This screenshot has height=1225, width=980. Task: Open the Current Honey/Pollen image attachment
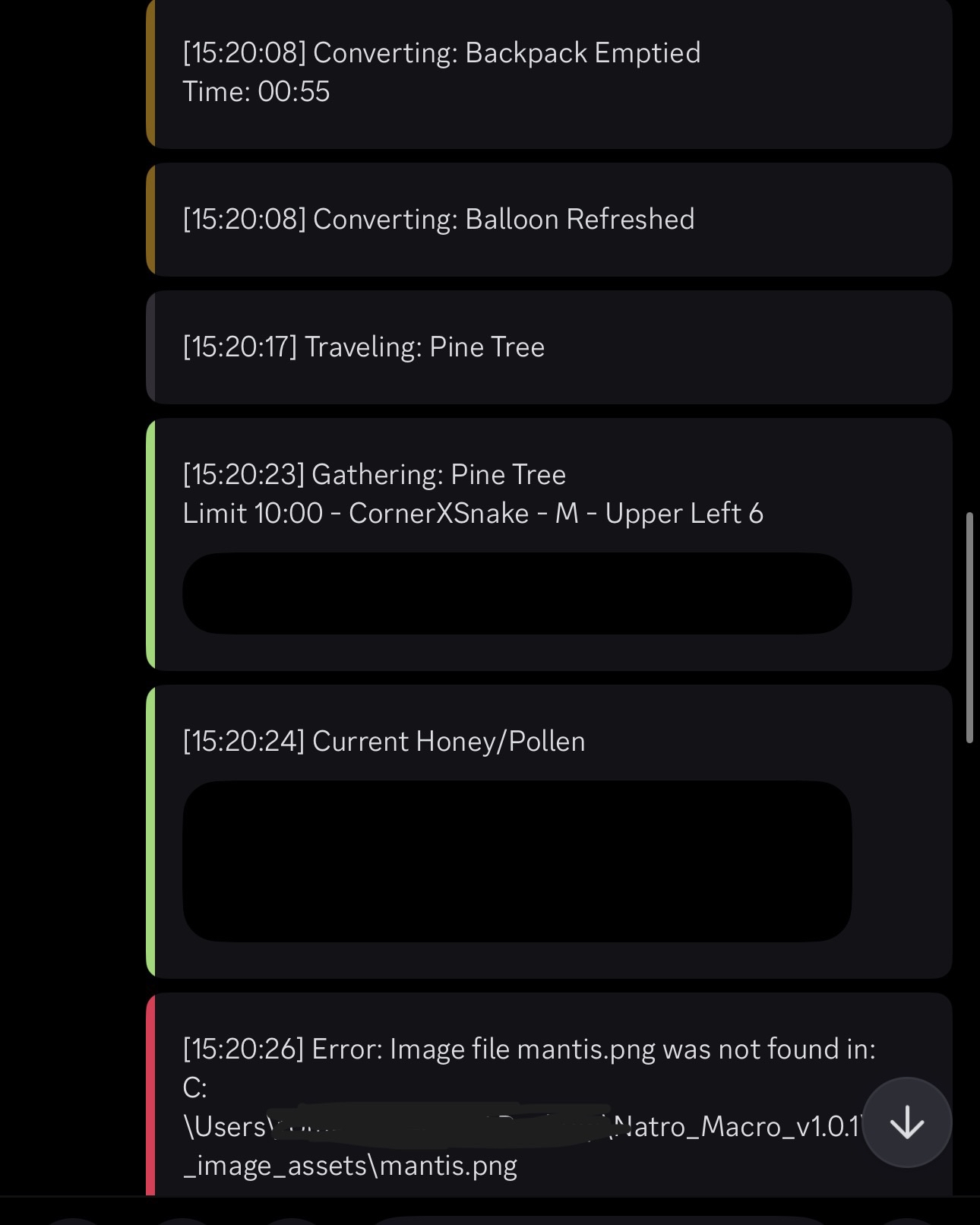click(517, 860)
